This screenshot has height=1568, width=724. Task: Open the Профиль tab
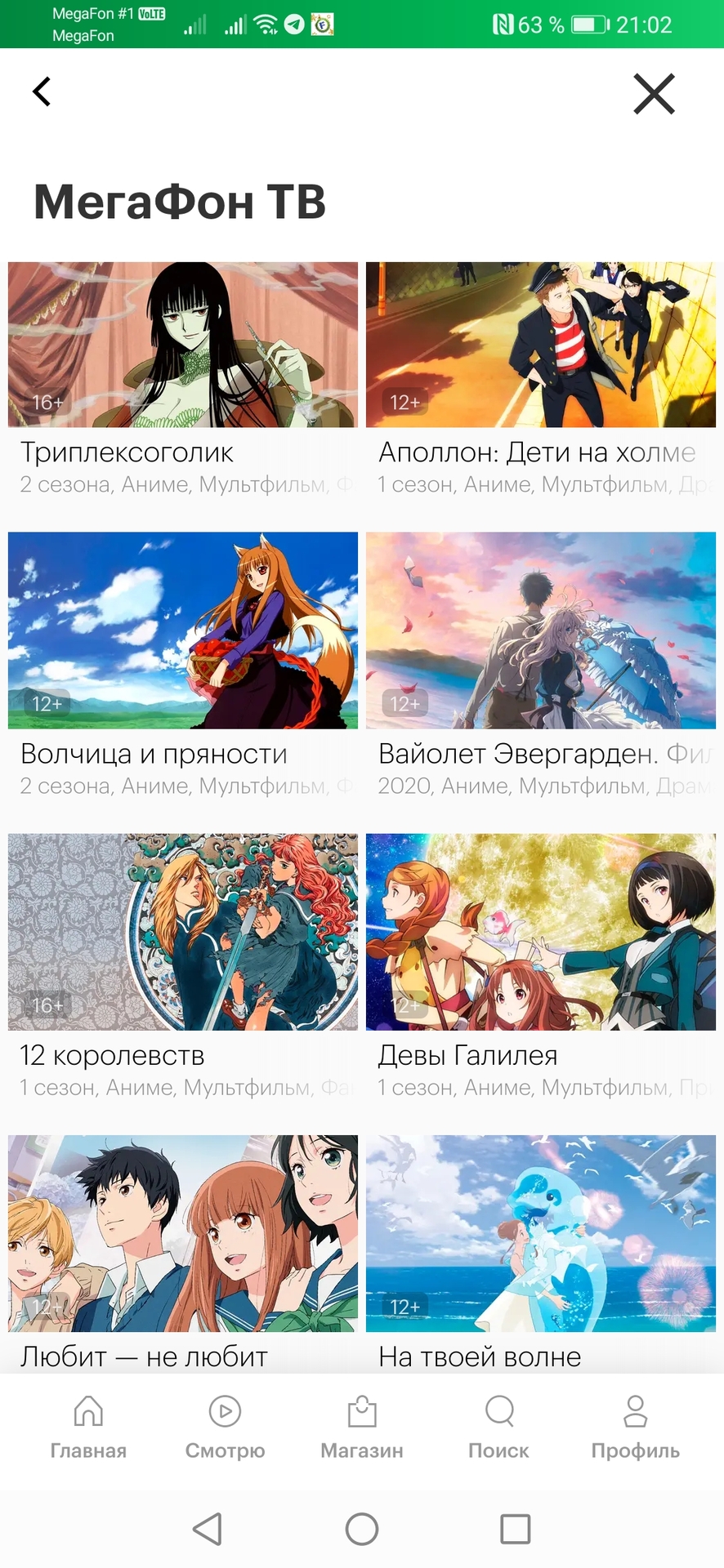(635, 1427)
